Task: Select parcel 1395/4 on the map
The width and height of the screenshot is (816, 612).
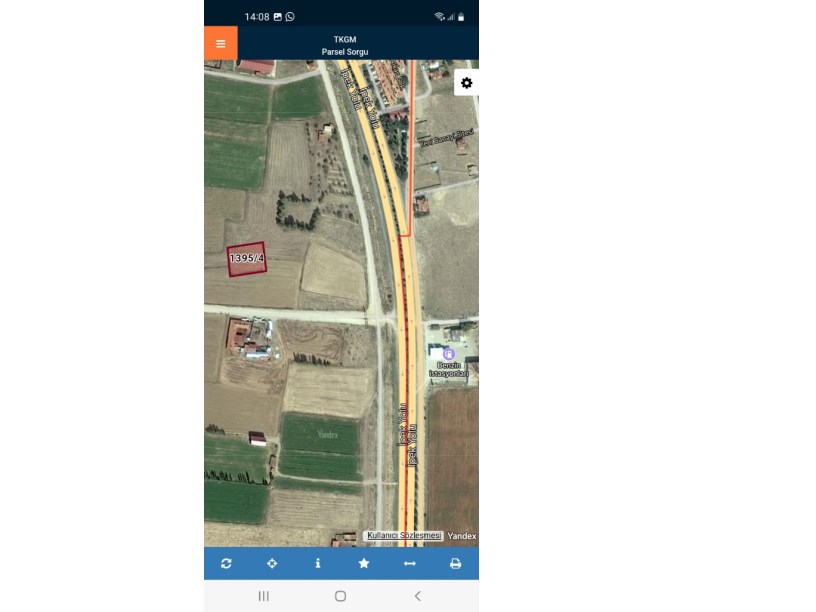Action: [x=246, y=259]
